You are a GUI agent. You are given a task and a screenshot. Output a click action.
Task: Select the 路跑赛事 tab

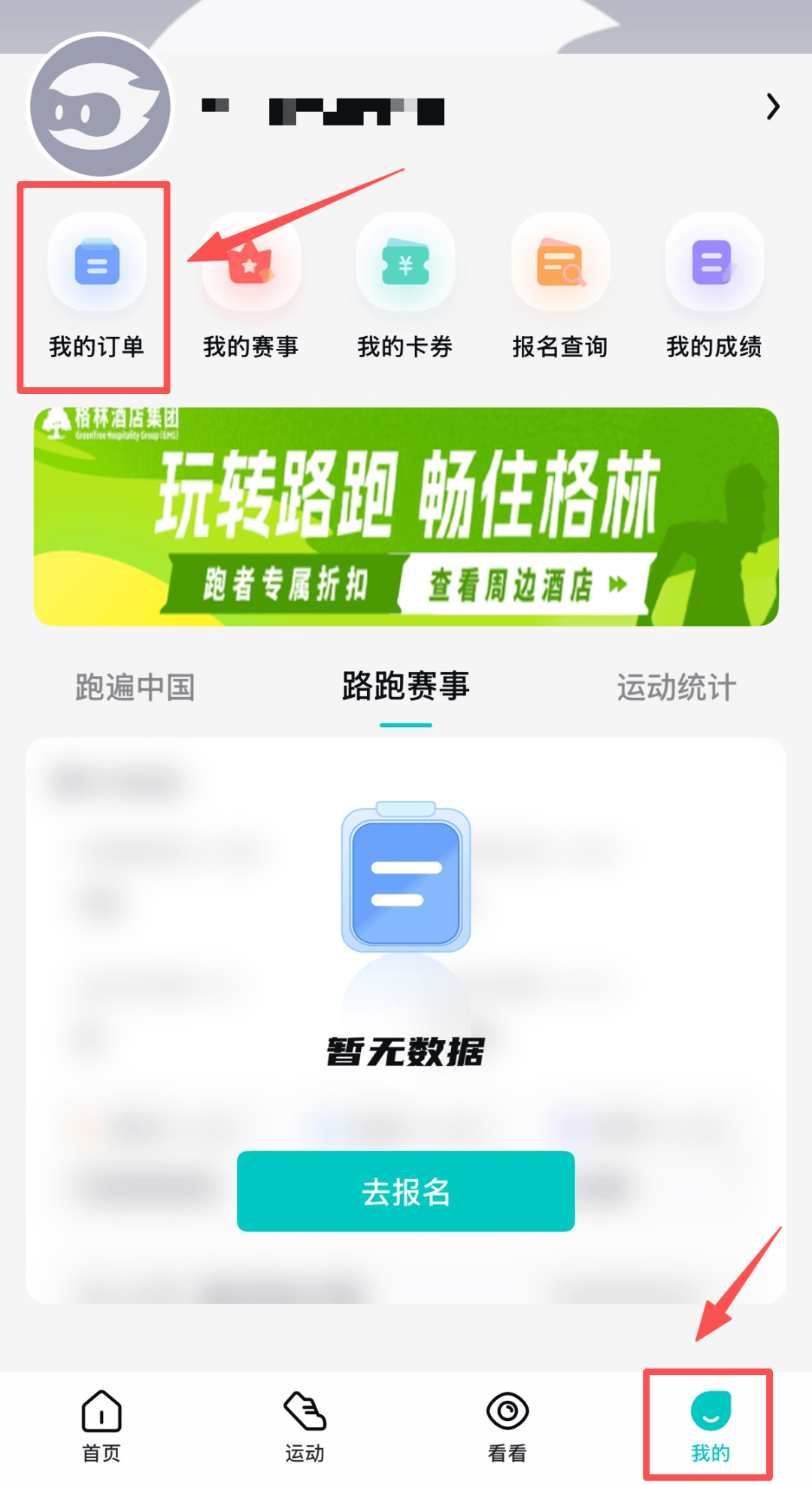406,687
